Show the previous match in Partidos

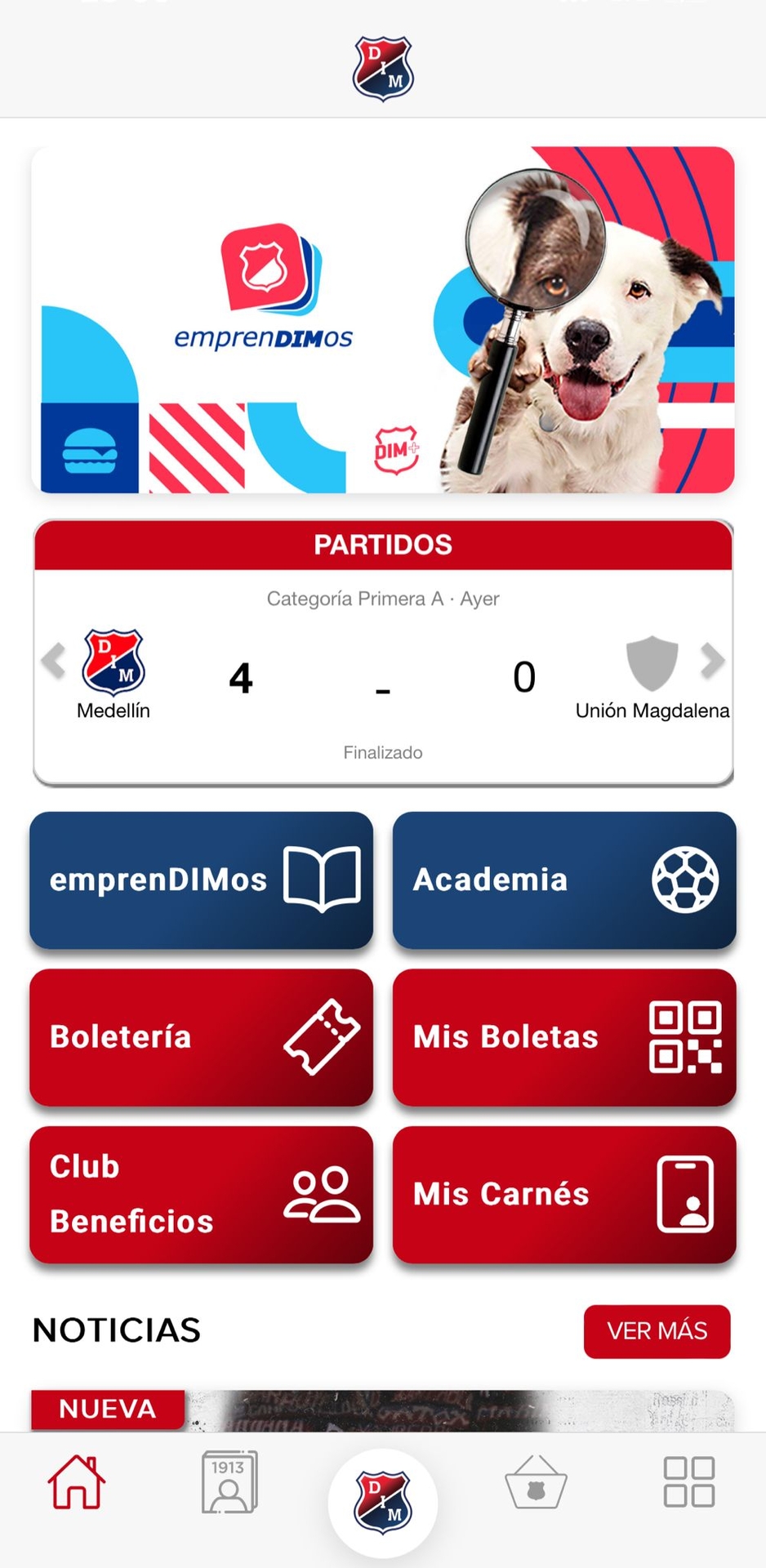click(x=54, y=661)
